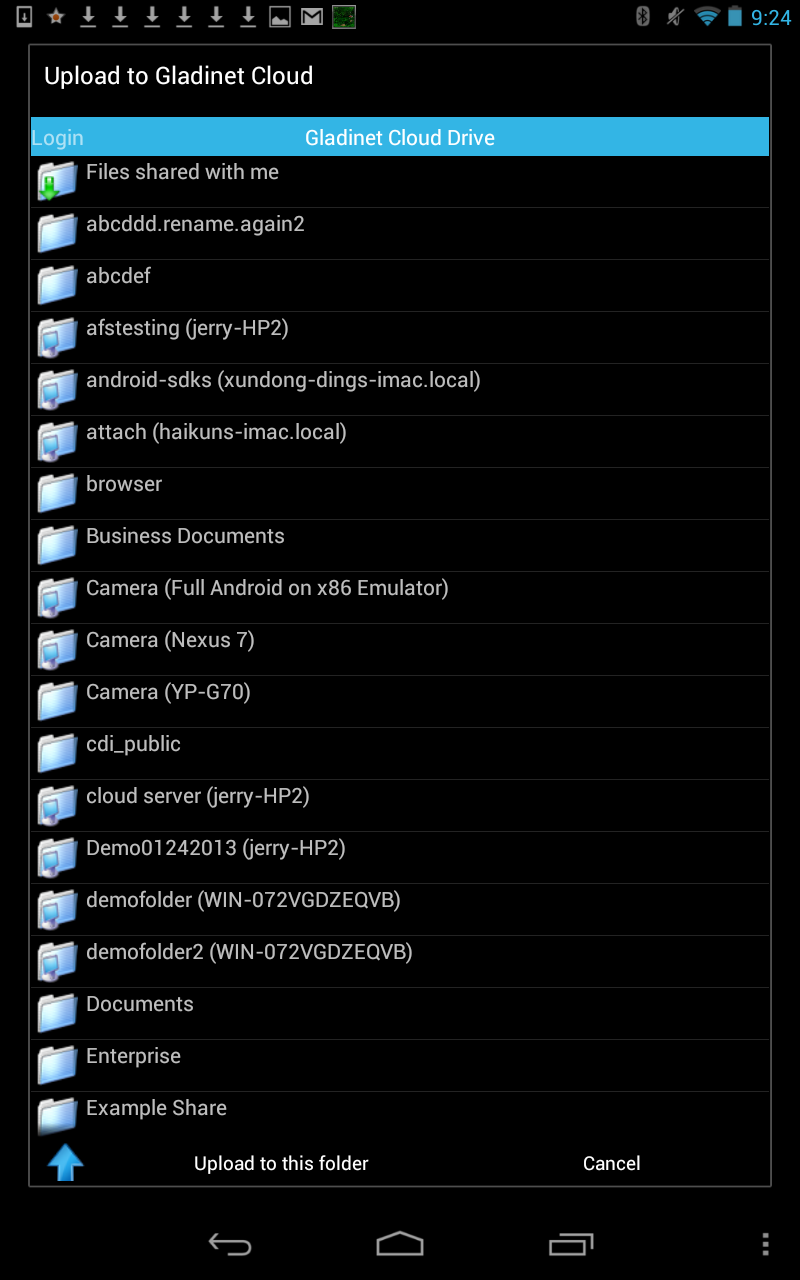Open the abcdef folder
800x1280 pixels.
(400, 286)
